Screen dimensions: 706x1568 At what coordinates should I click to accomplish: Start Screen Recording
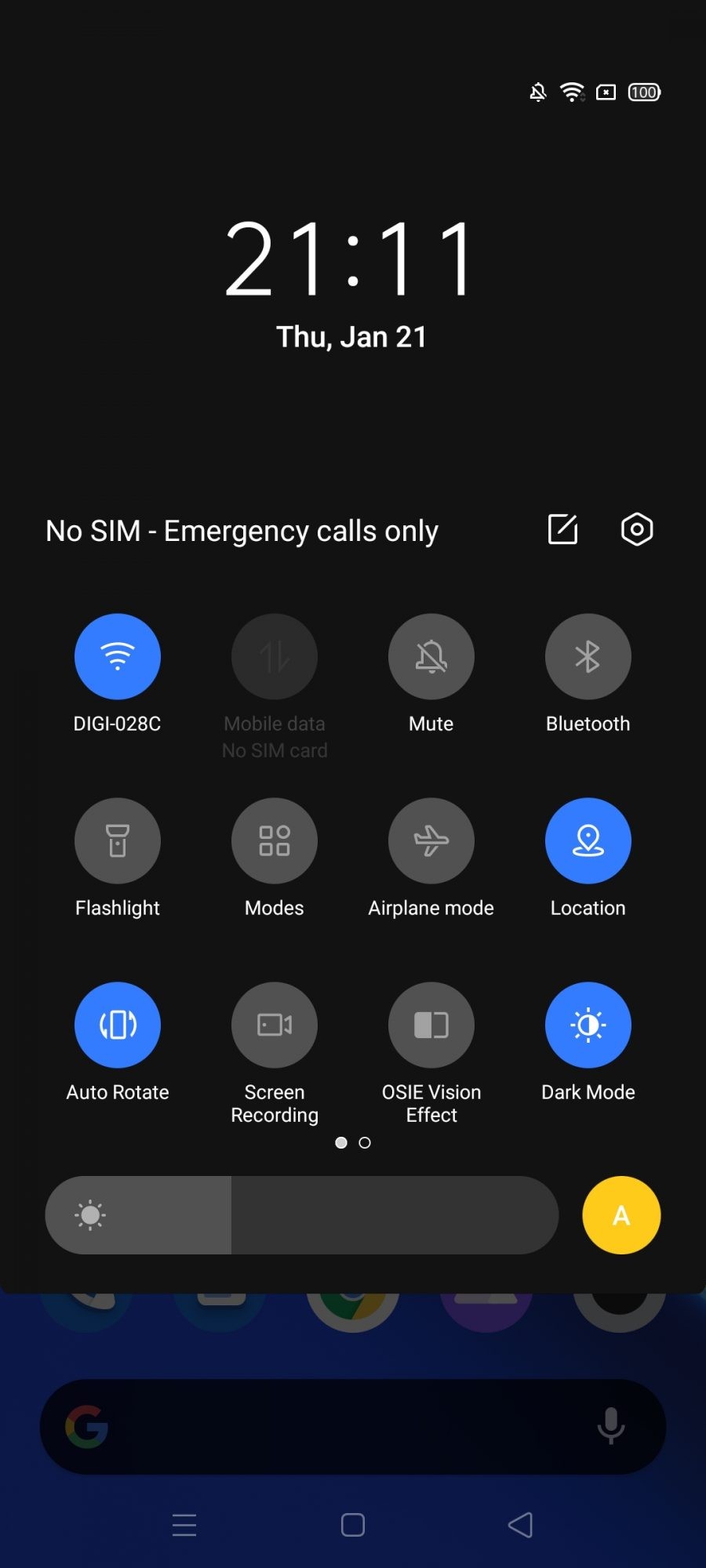tap(275, 1025)
